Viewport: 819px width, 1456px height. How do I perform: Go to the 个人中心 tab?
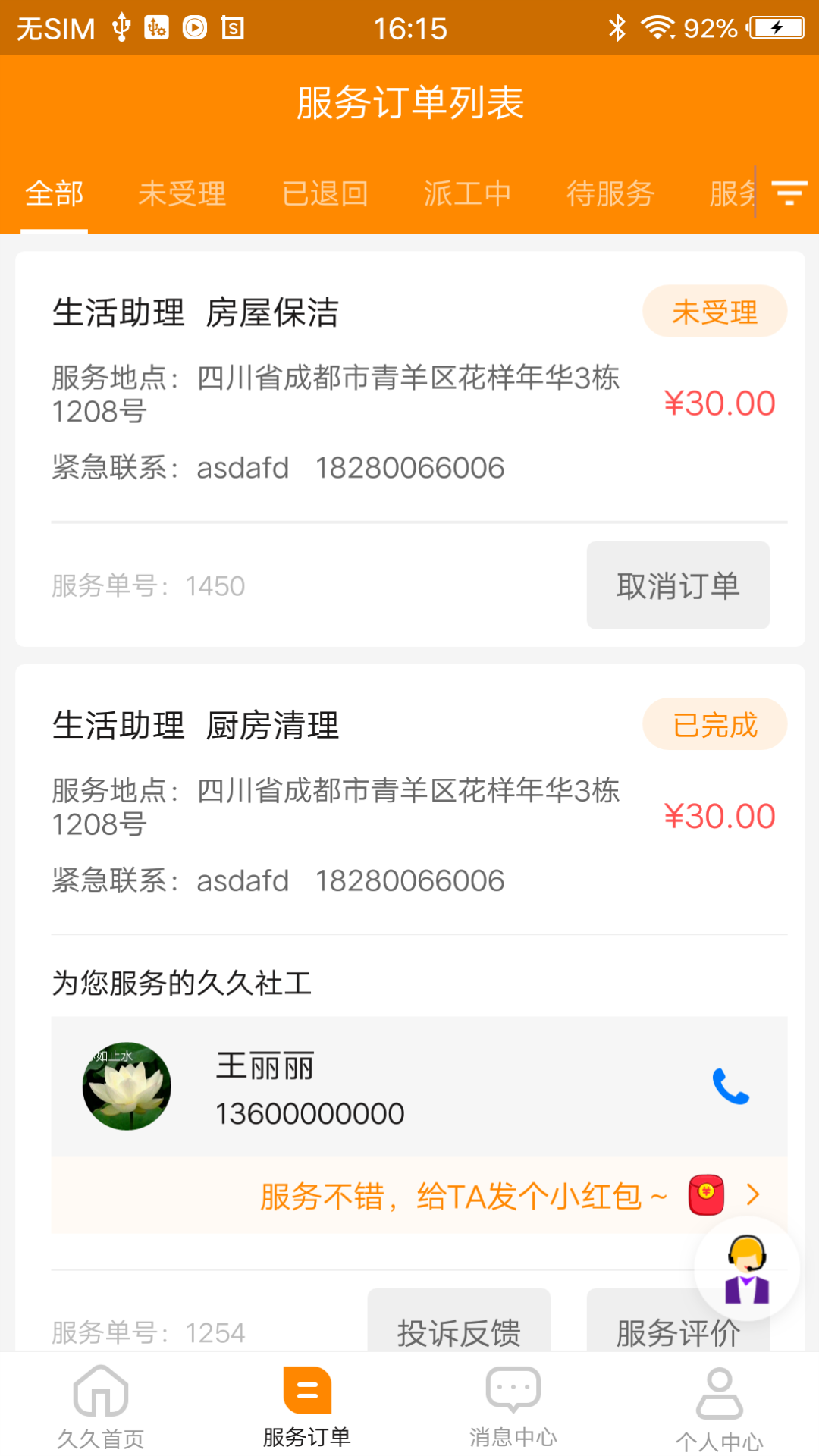[x=719, y=1407]
